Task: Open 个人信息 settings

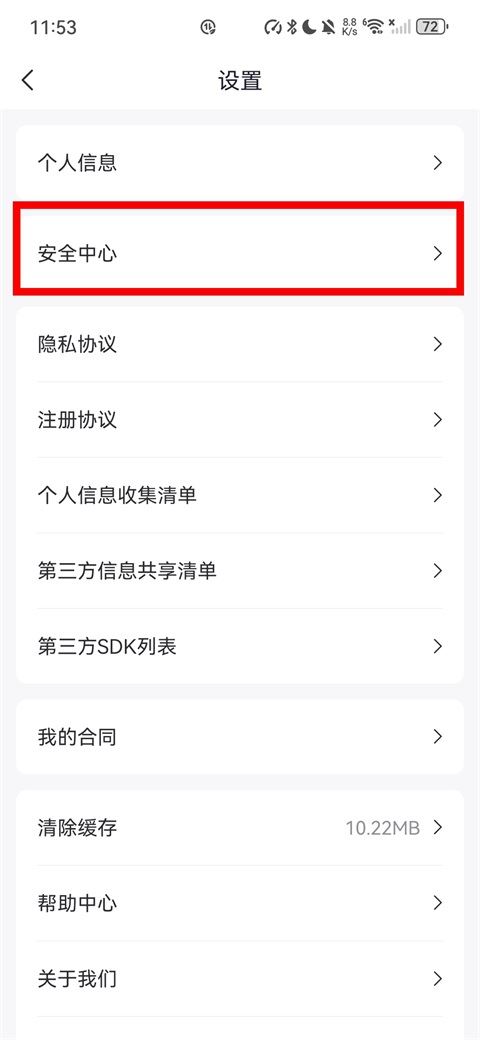Action: (x=240, y=162)
